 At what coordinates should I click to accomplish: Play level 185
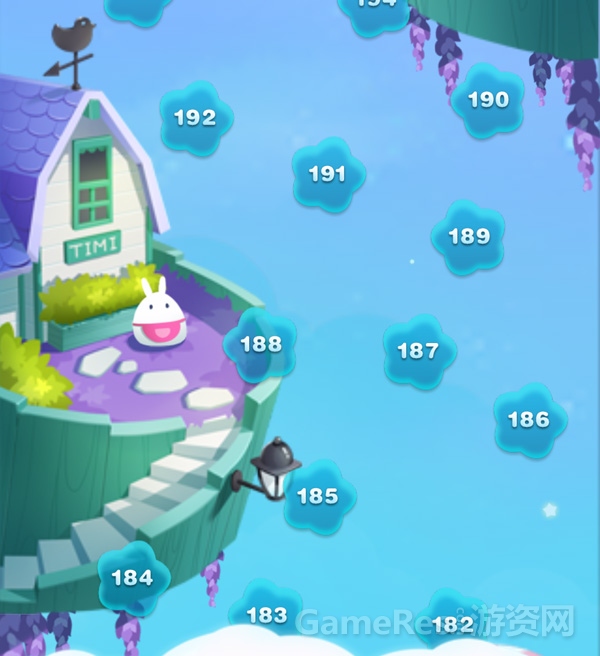point(318,496)
